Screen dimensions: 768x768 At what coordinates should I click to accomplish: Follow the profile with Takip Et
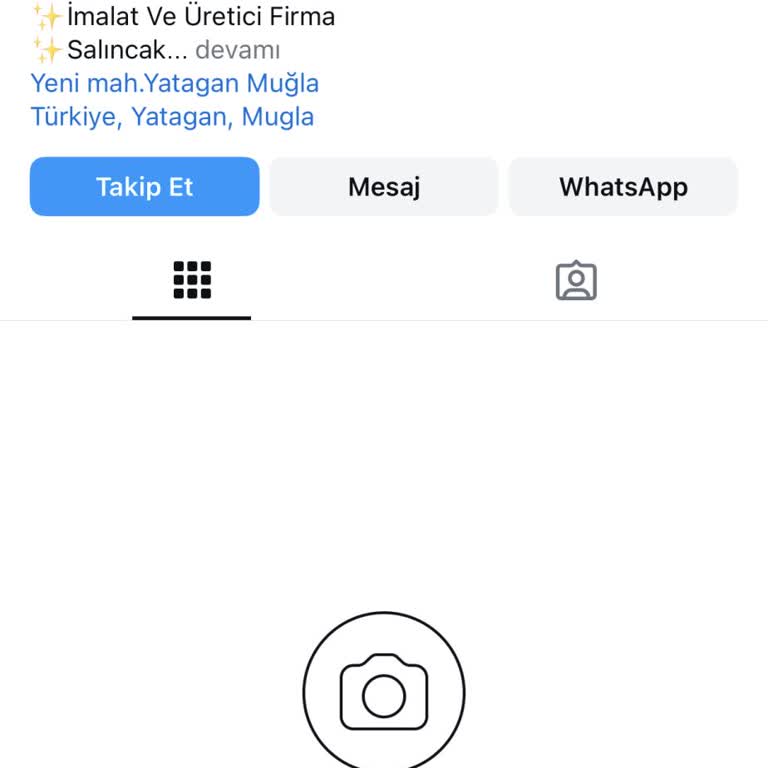point(144,187)
